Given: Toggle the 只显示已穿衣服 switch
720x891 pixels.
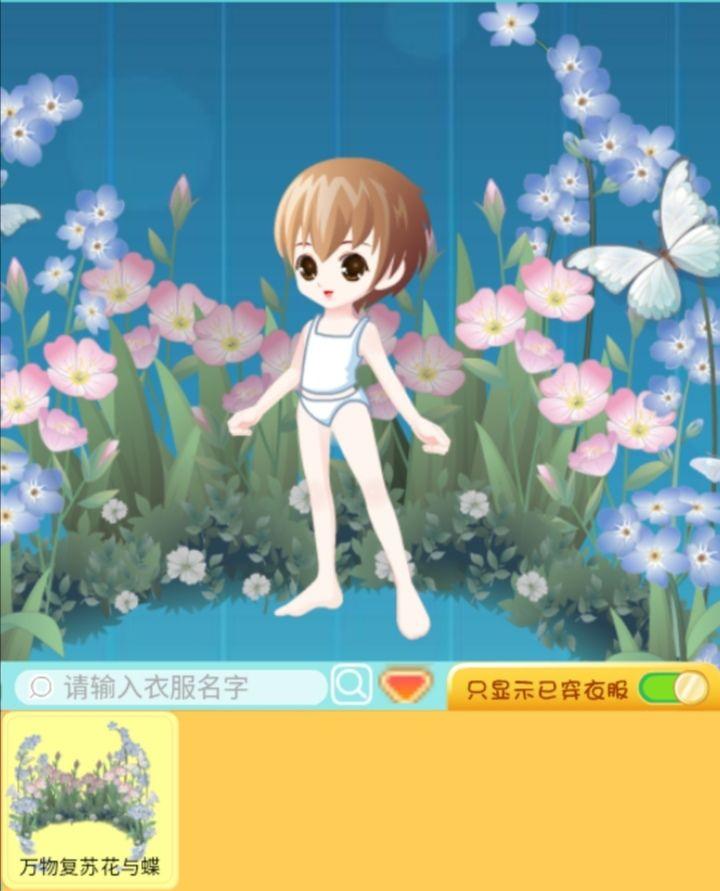Looking at the screenshot, I should point(673,688).
